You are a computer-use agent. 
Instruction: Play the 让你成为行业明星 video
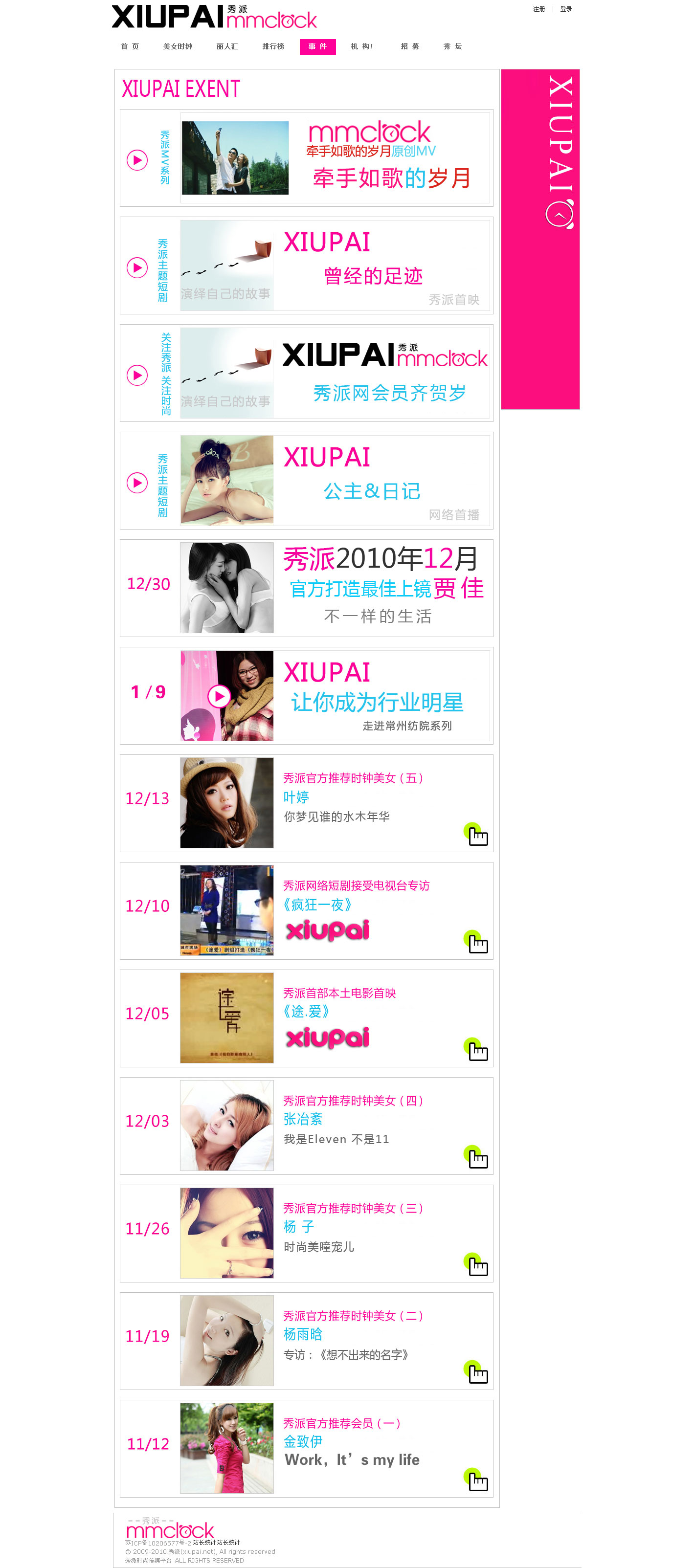[x=219, y=696]
